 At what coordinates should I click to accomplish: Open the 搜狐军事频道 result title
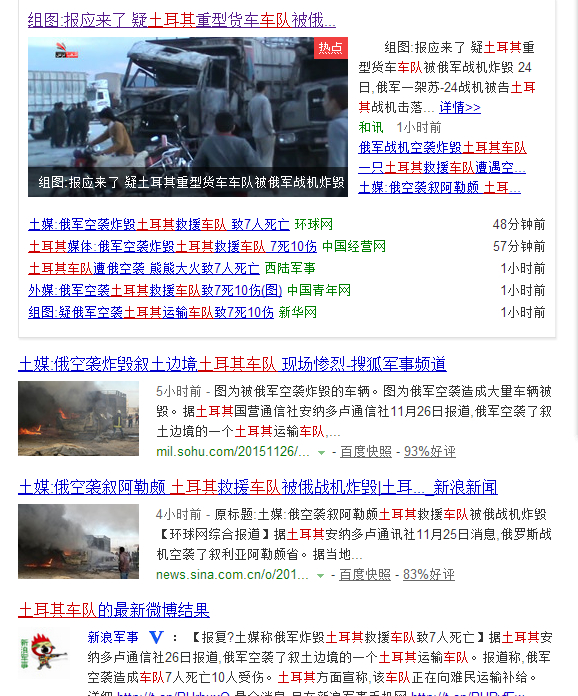(232, 364)
